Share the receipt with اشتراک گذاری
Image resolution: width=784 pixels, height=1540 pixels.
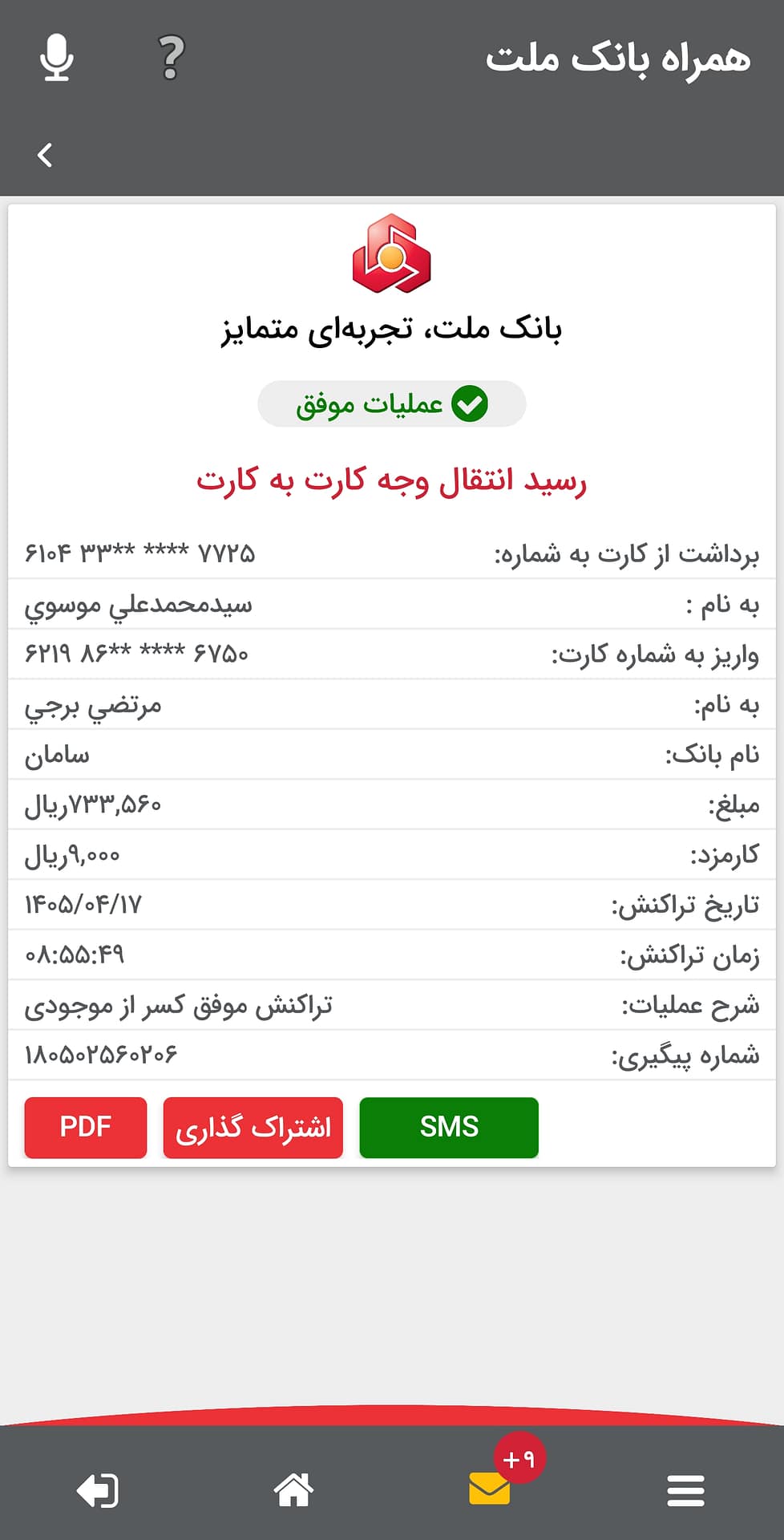point(253,1127)
